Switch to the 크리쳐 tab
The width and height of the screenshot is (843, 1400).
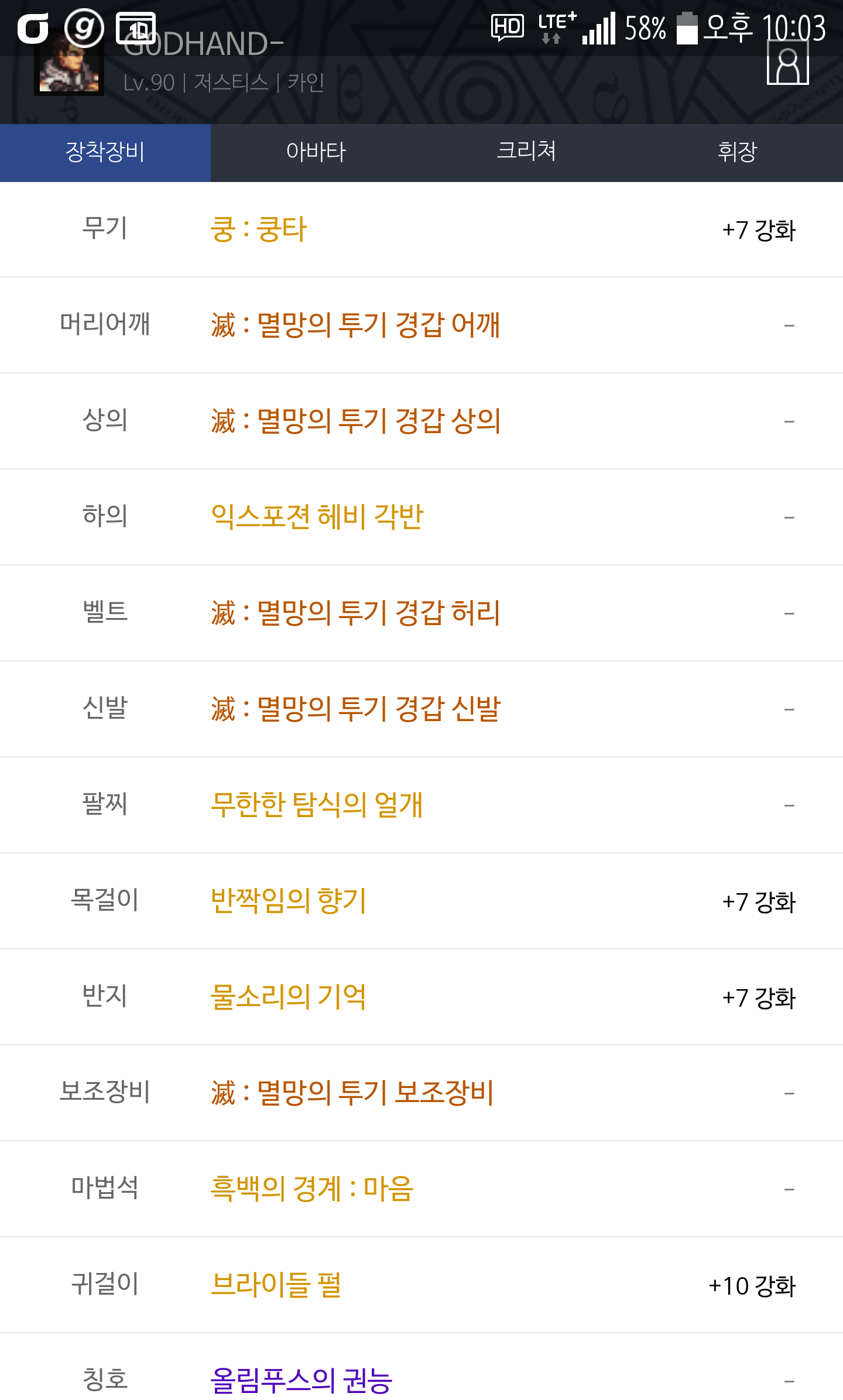(x=527, y=152)
